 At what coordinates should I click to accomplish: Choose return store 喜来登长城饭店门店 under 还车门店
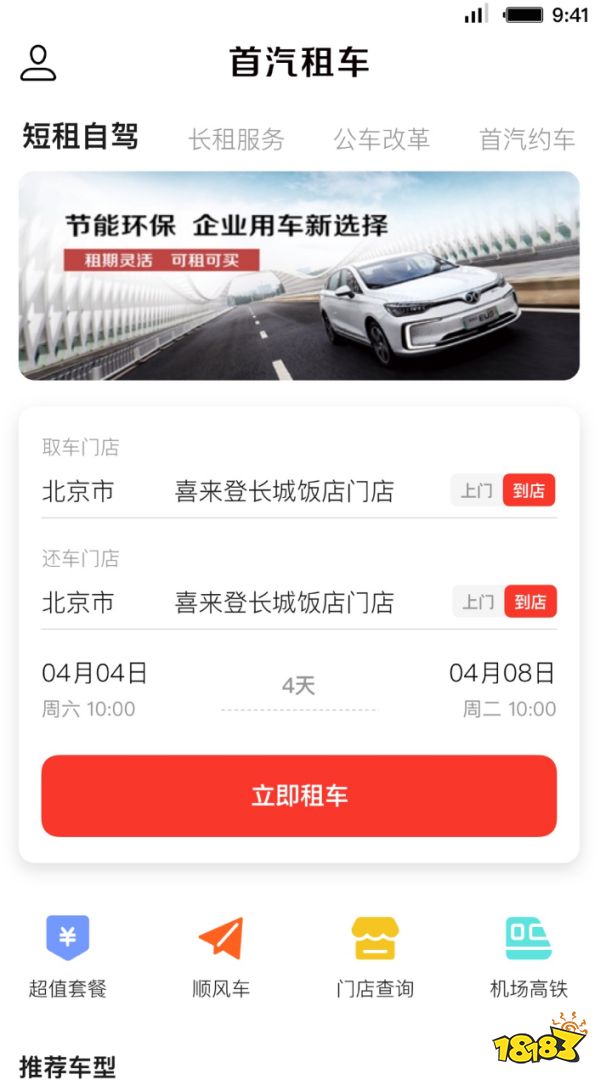284,602
